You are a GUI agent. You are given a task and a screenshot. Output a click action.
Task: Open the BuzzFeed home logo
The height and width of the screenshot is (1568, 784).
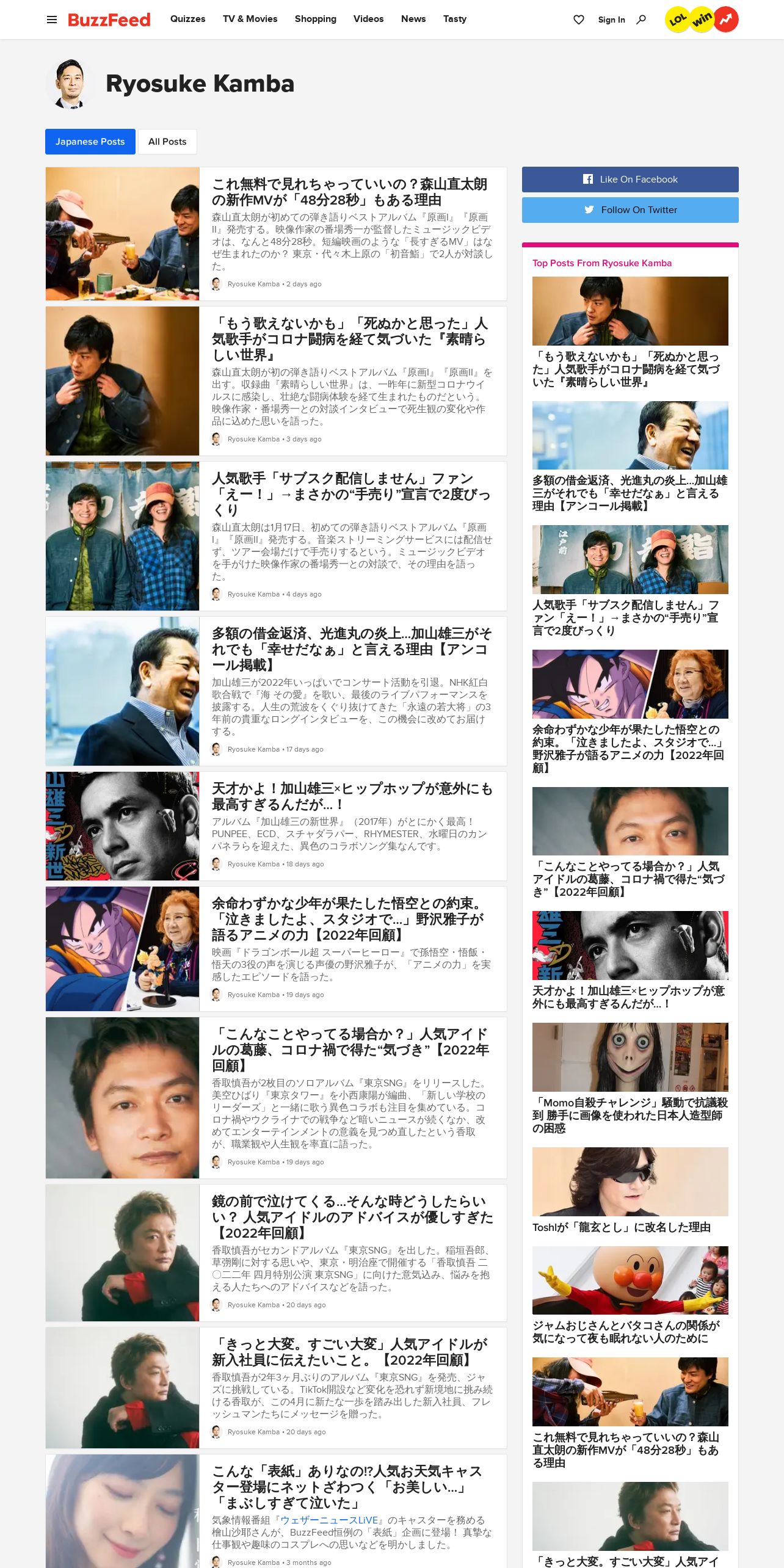[x=109, y=20]
